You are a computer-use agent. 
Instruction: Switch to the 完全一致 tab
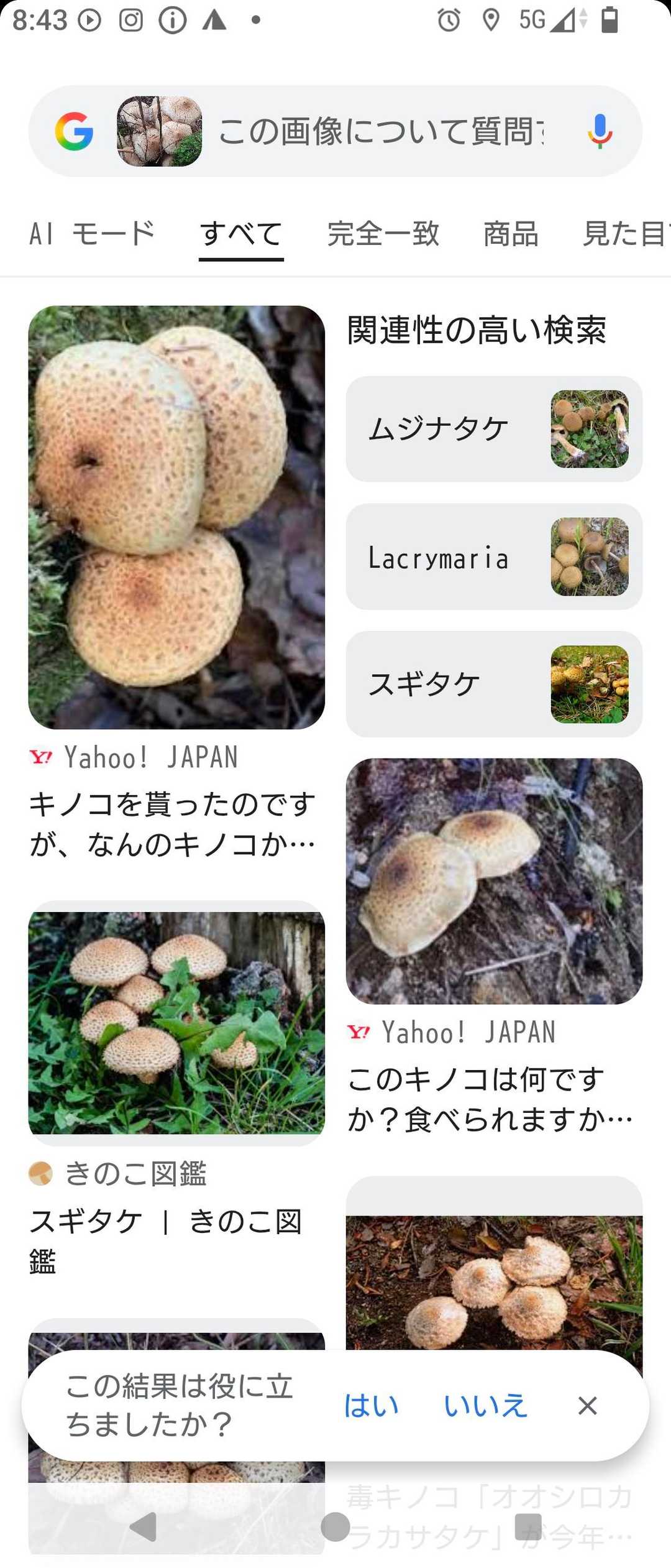click(x=383, y=234)
